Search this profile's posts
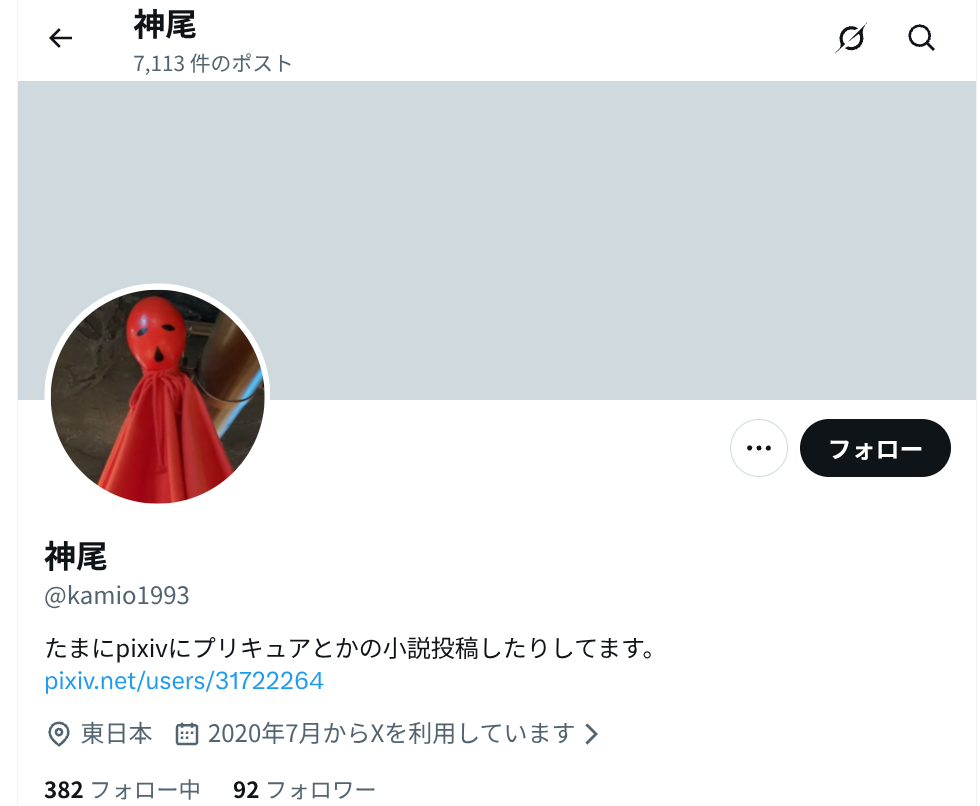980x806 pixels. 921,39
